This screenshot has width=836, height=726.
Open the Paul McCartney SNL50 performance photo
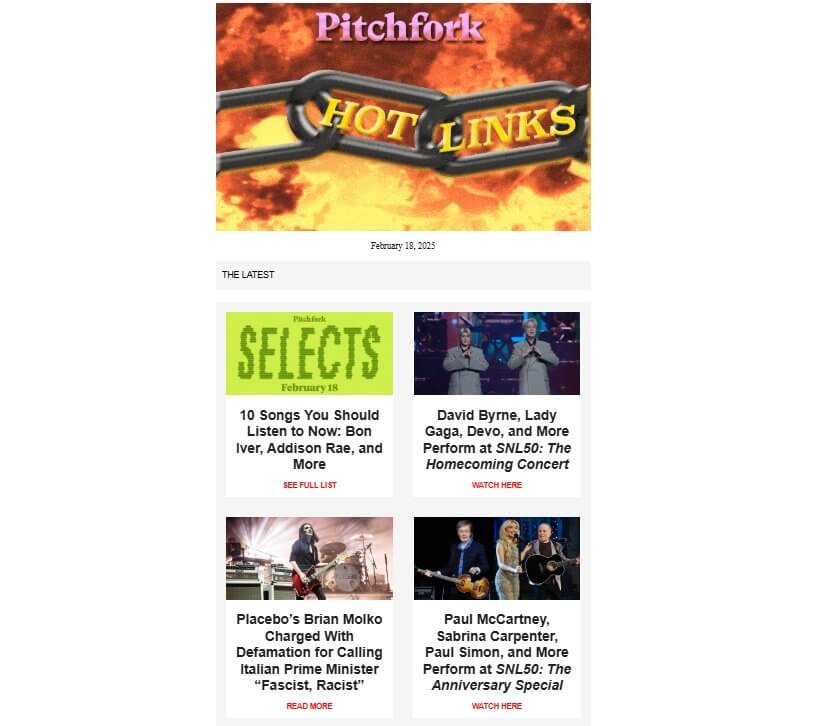coord(497,558)
